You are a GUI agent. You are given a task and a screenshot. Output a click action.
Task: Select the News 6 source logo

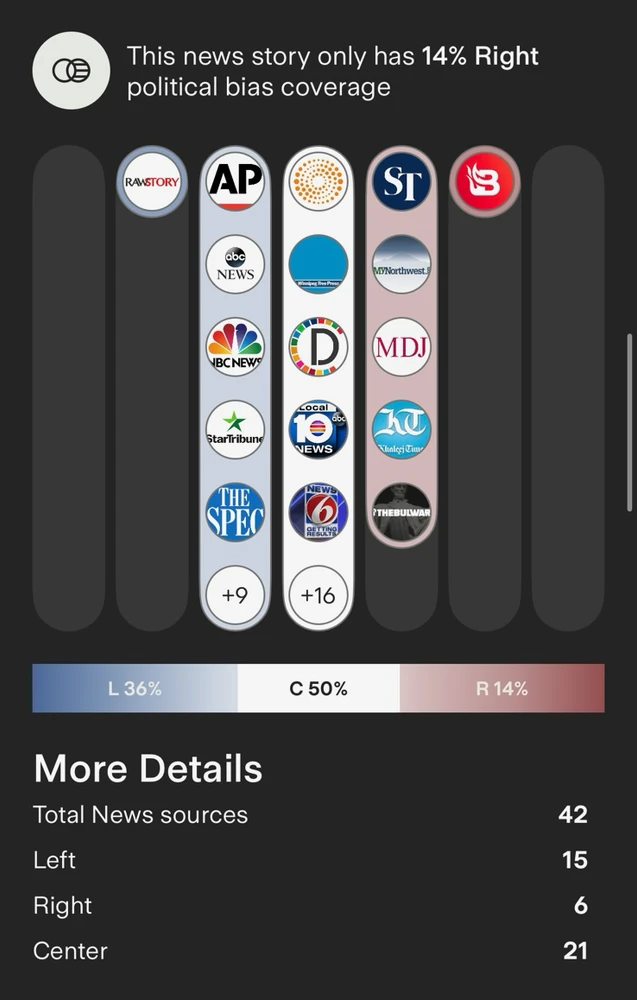coord(318,512)
